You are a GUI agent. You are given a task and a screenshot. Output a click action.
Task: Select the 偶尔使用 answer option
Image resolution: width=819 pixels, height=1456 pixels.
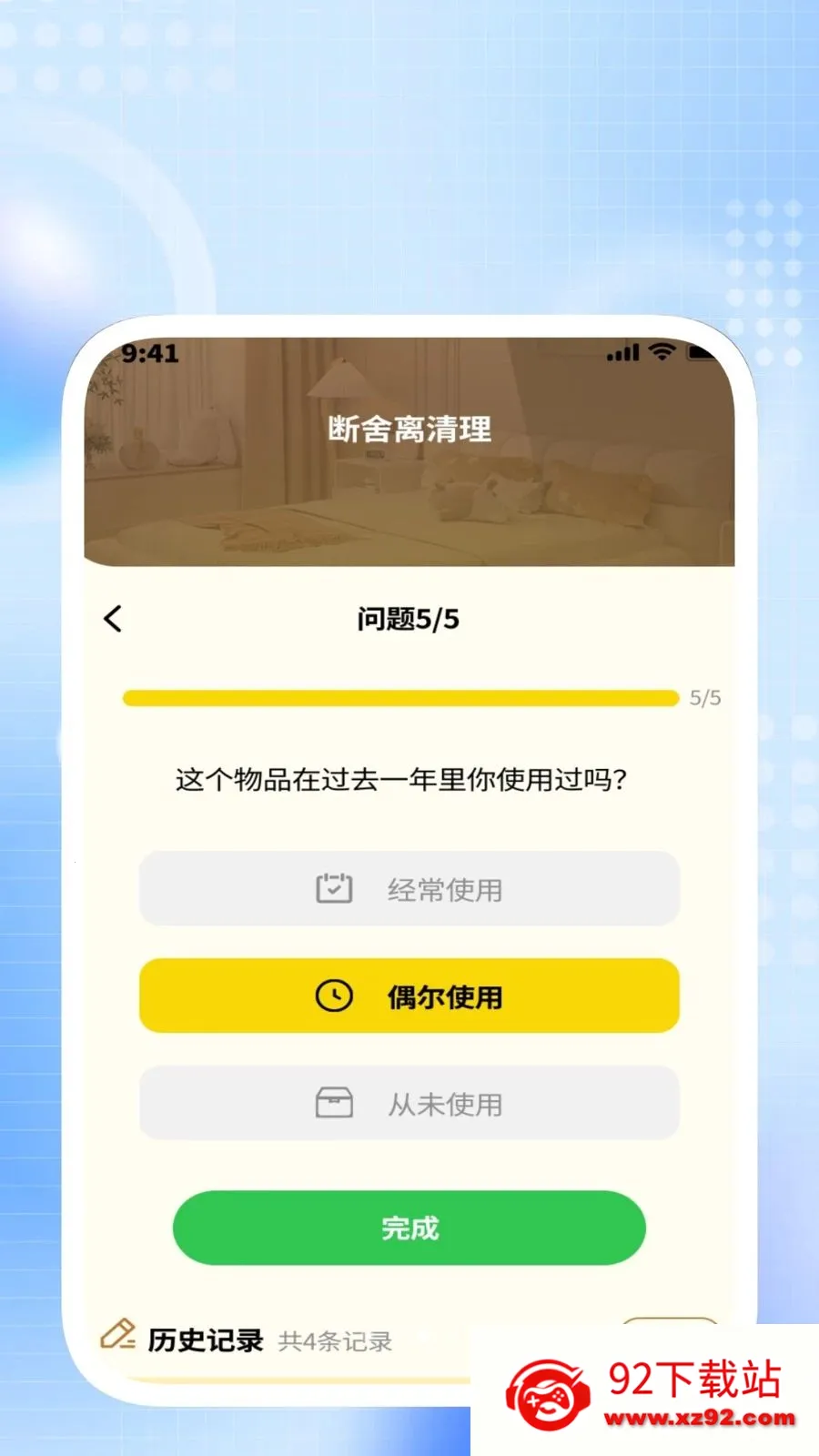408,995
